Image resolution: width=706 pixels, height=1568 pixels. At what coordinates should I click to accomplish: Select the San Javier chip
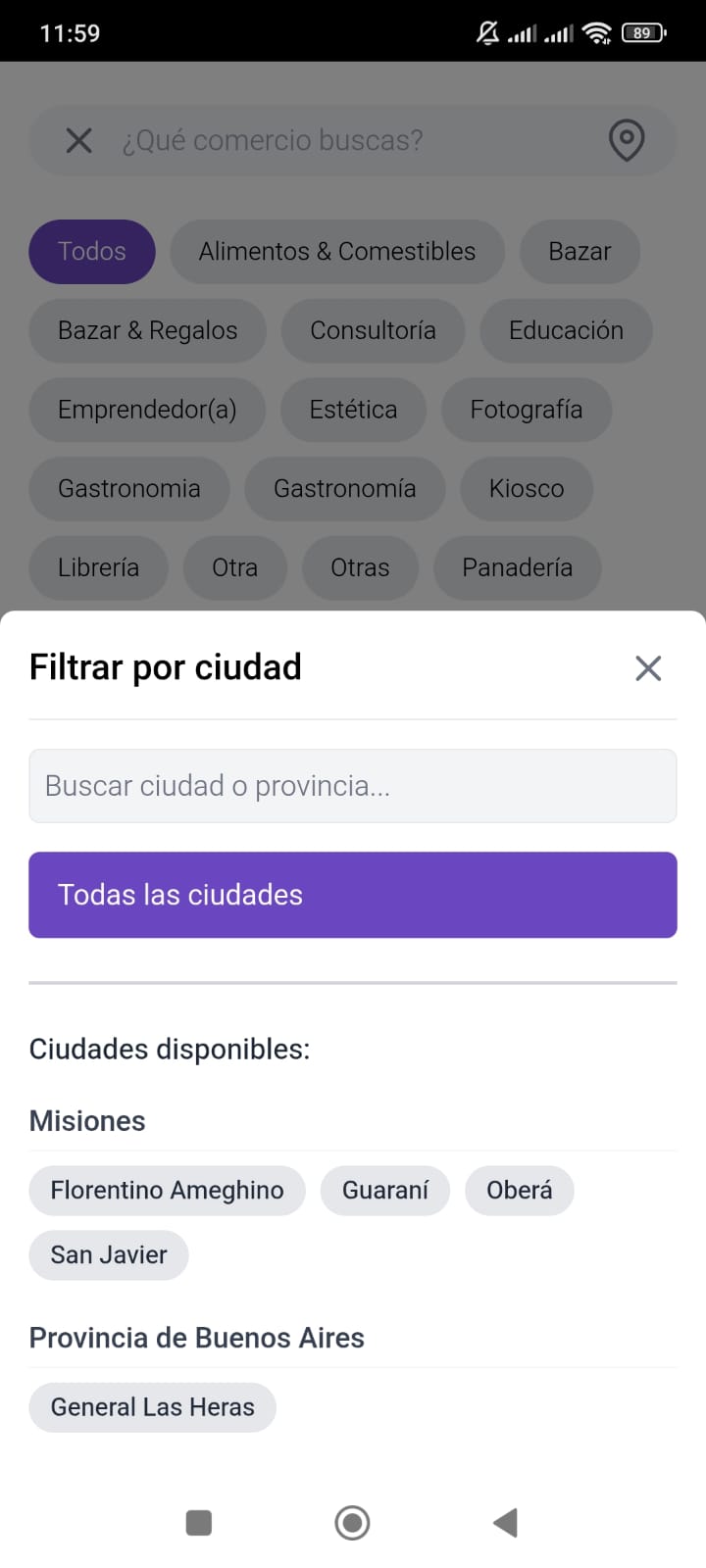(109, 1255)
